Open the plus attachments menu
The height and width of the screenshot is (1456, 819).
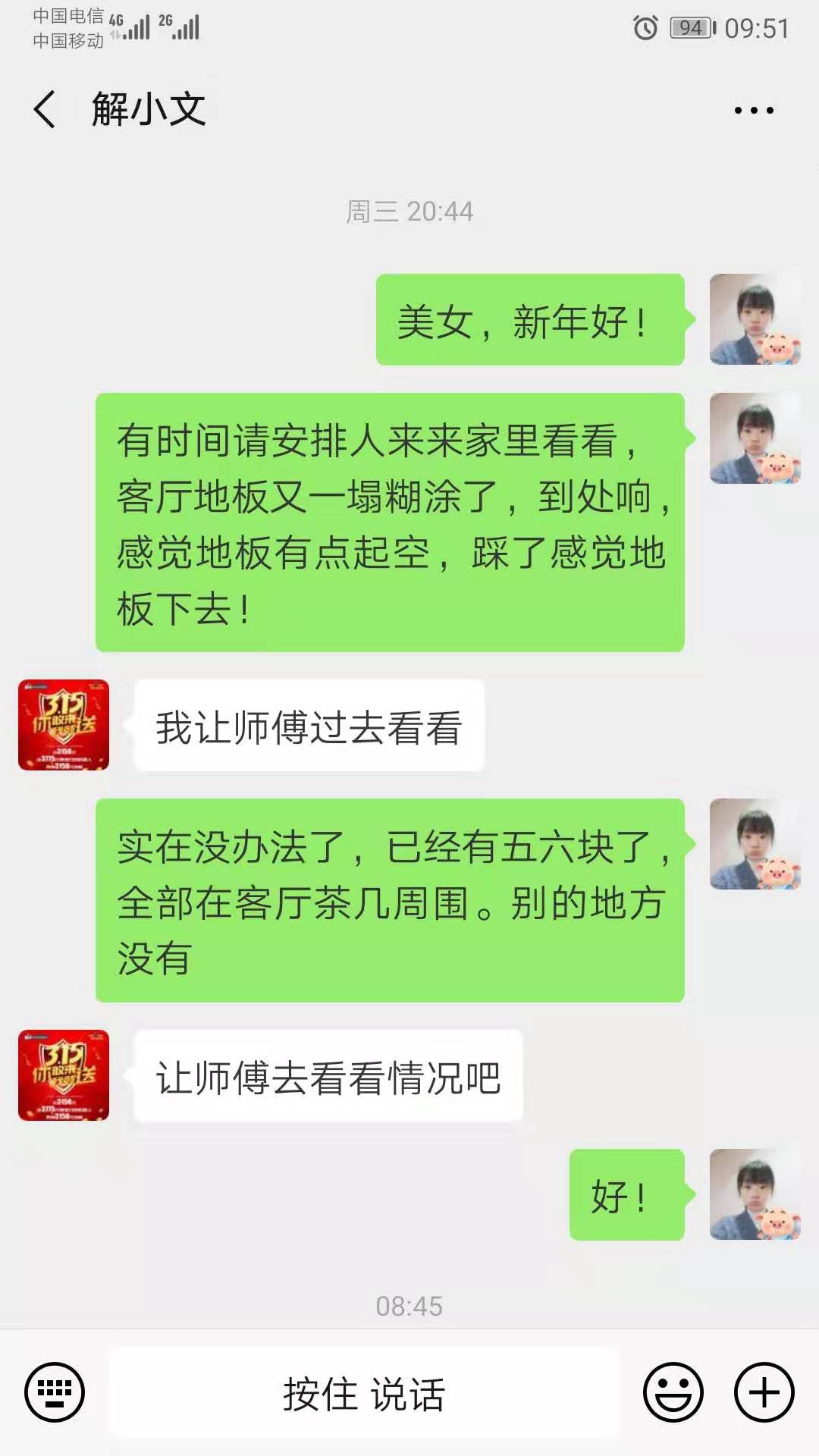click(764, 1392)
